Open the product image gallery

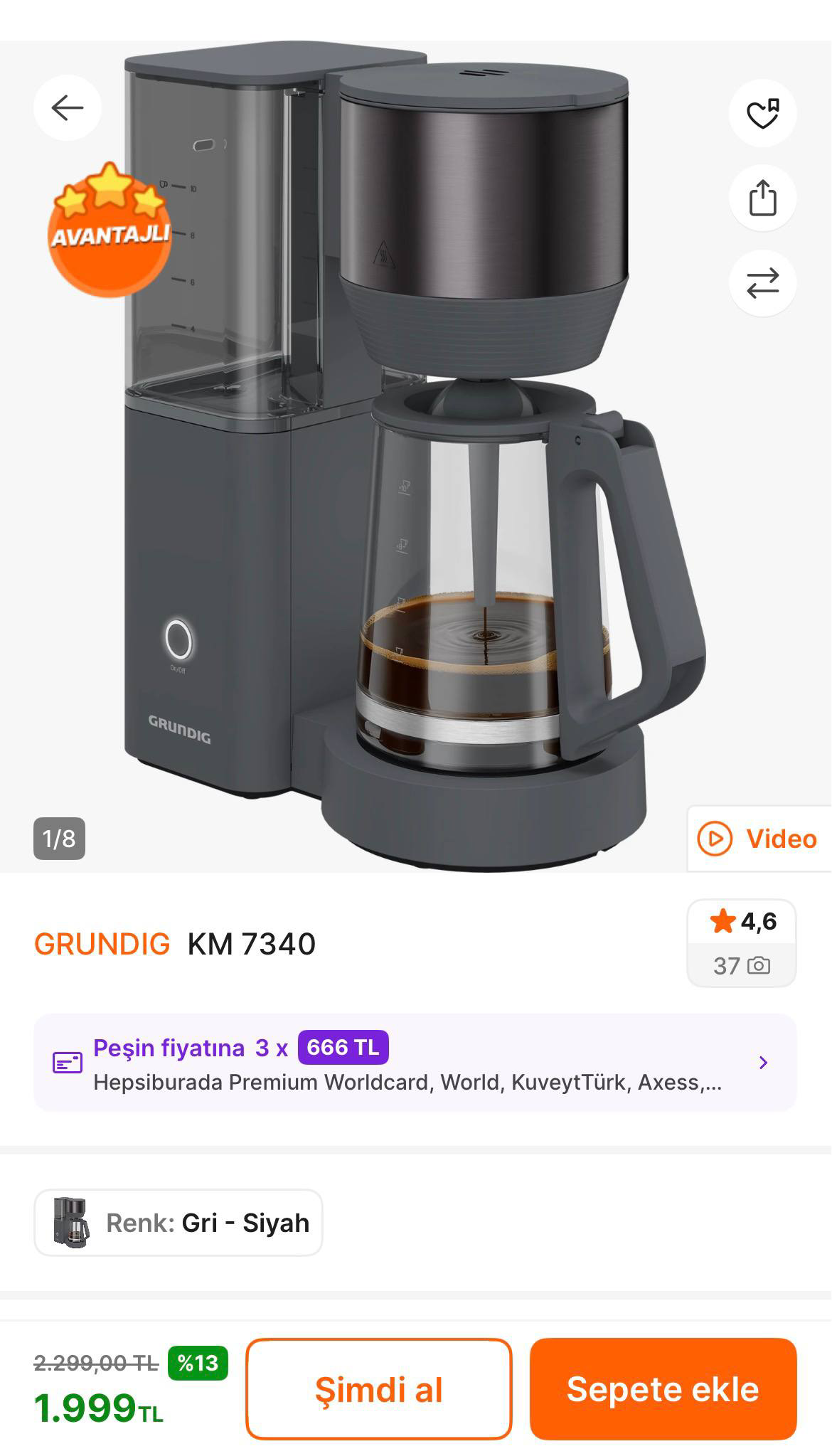415,455
